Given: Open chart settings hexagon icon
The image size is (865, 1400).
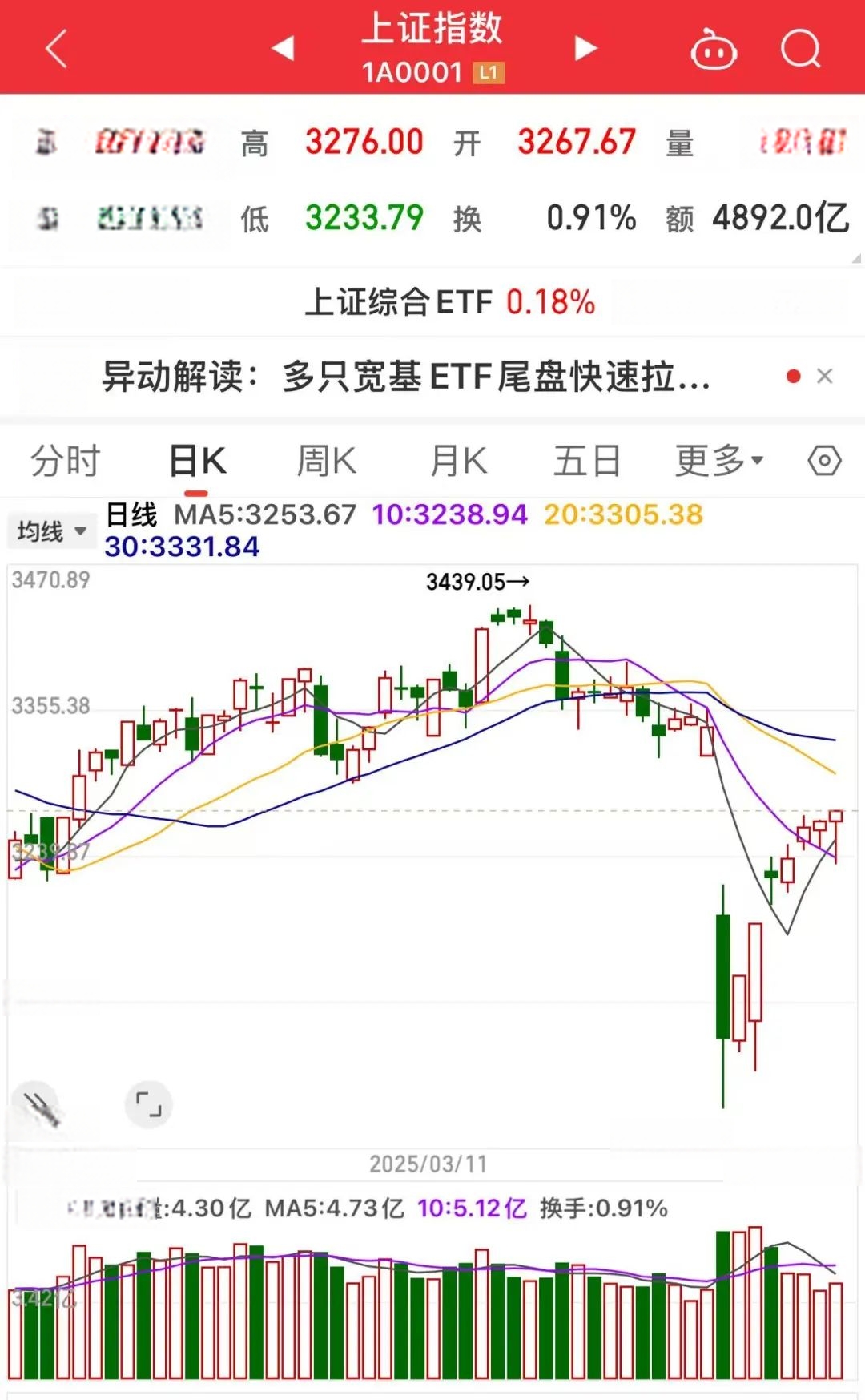Looking at the screenshot, I should 824,461.
